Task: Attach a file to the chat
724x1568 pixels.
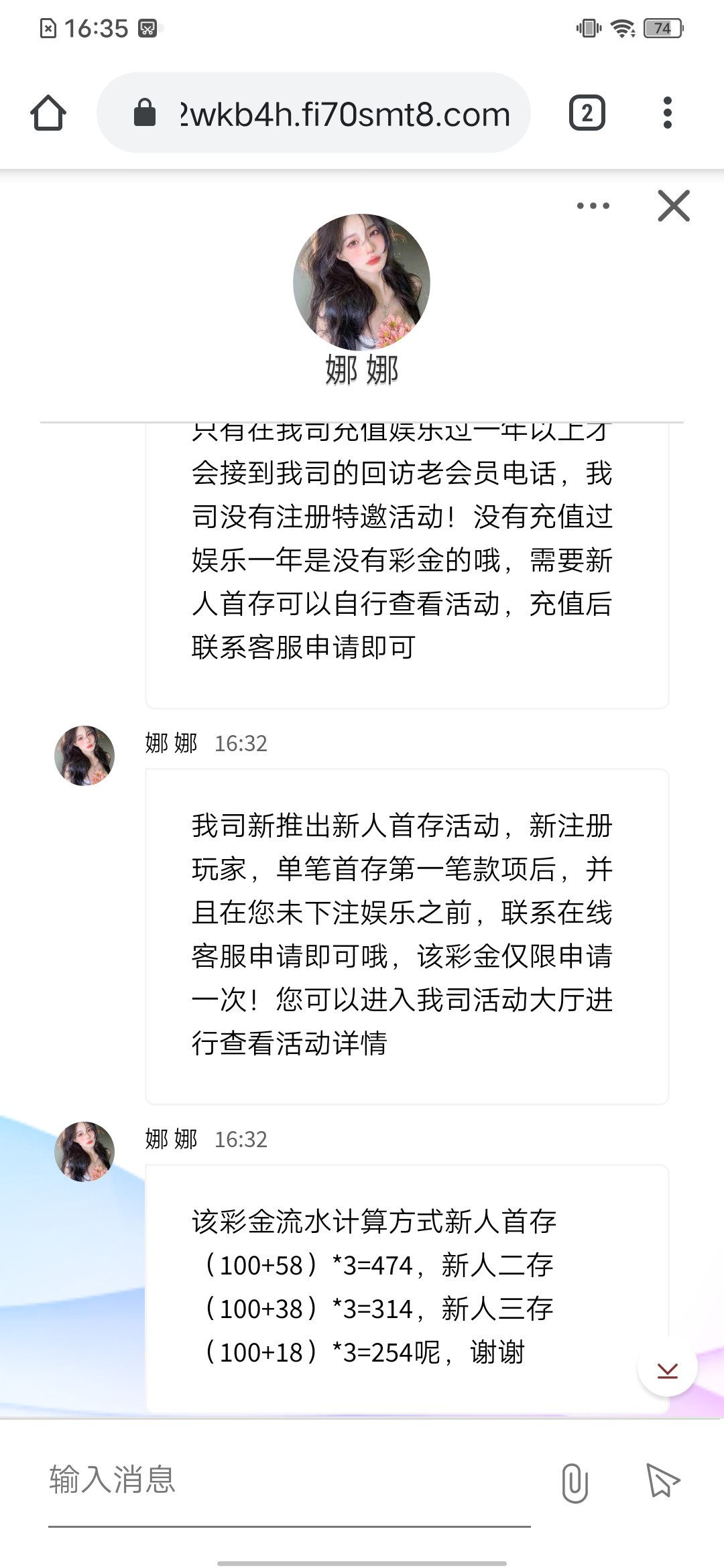Action: tap(575, 1482)
